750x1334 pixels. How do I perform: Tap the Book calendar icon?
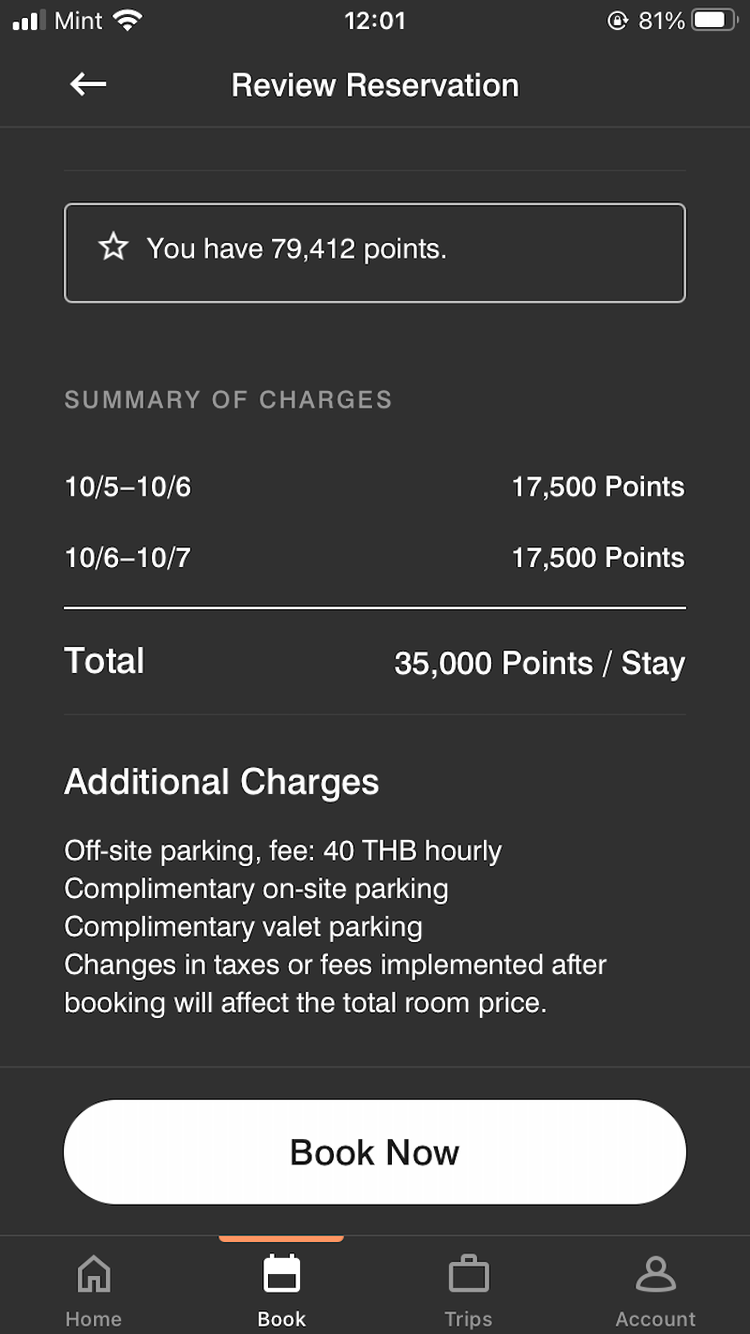(x=281, y=1273)
